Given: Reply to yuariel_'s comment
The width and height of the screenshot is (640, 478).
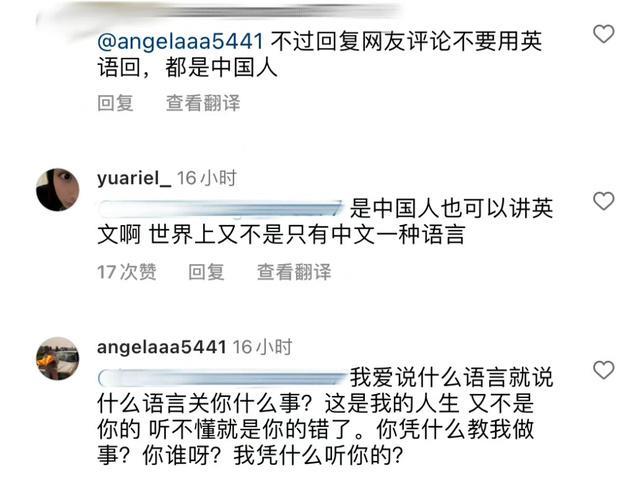Looking at the screenshot, I should (206, 271).
